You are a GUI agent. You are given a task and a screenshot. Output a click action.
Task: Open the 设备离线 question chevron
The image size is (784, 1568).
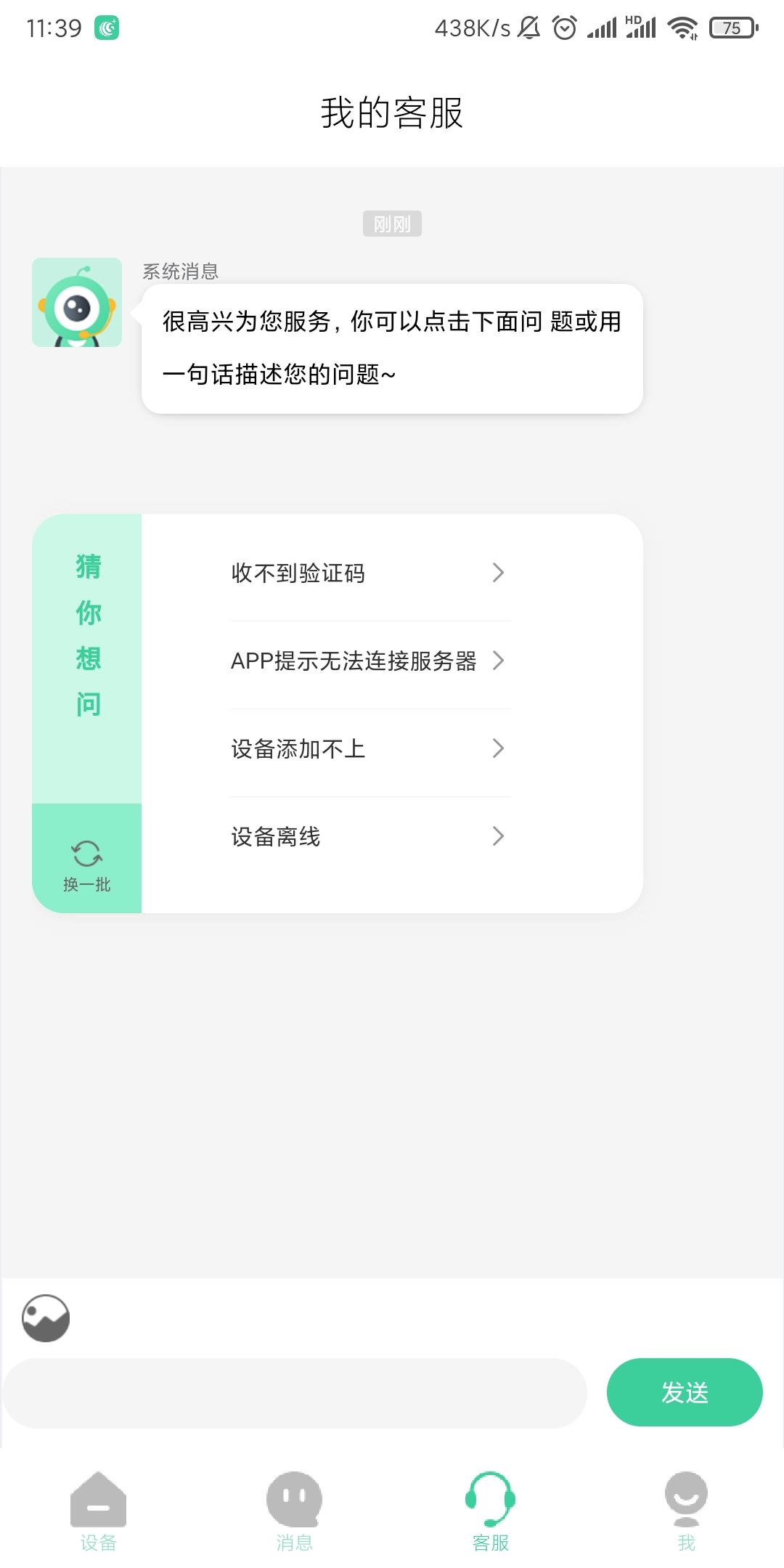point(498,836)
